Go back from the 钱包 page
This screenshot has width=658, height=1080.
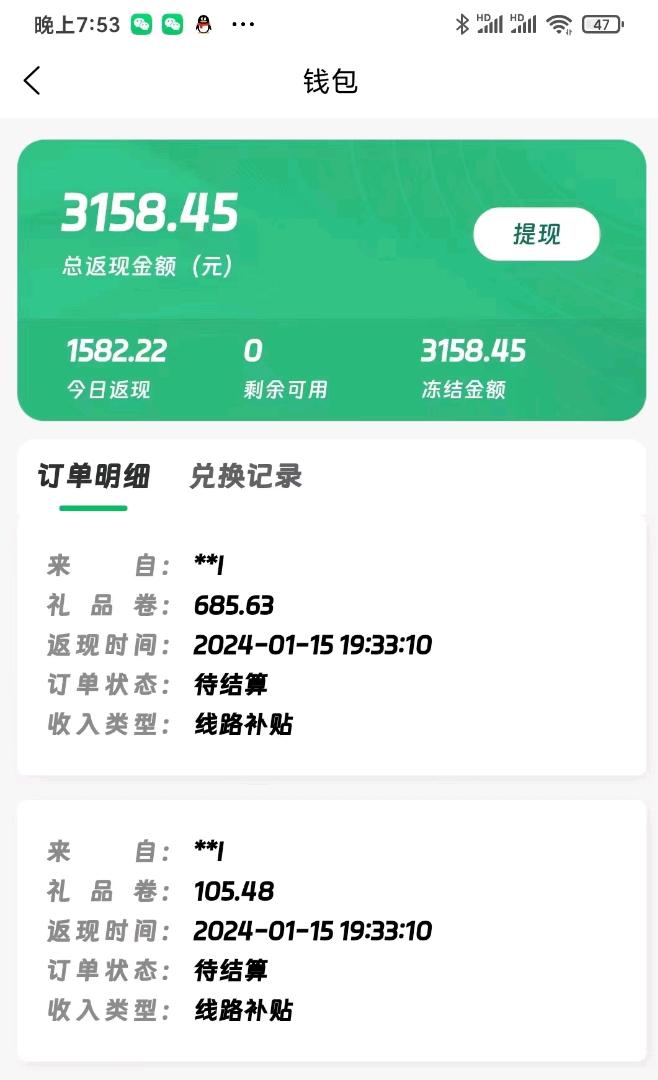point(32,81)
